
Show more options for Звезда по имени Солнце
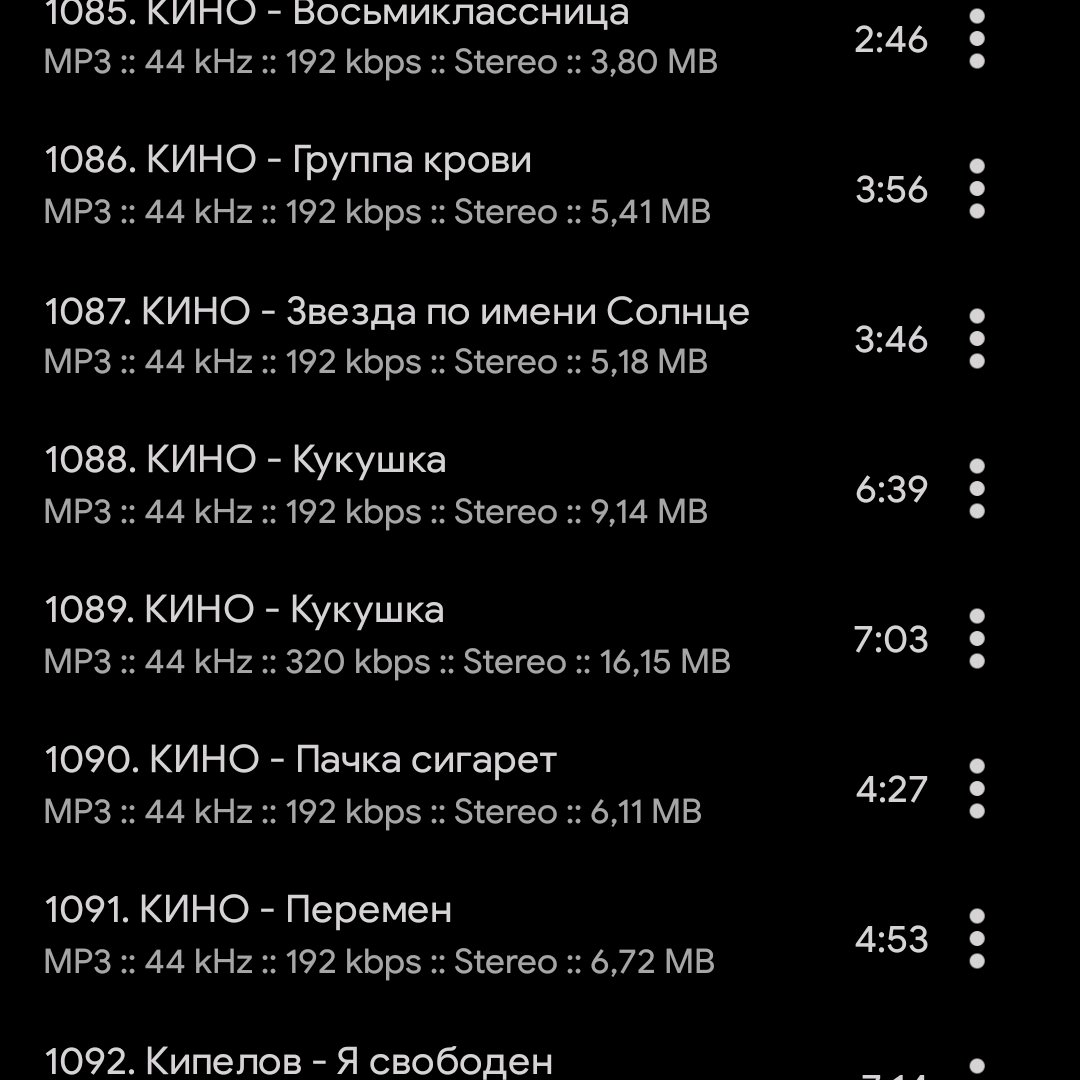(977, 339)
